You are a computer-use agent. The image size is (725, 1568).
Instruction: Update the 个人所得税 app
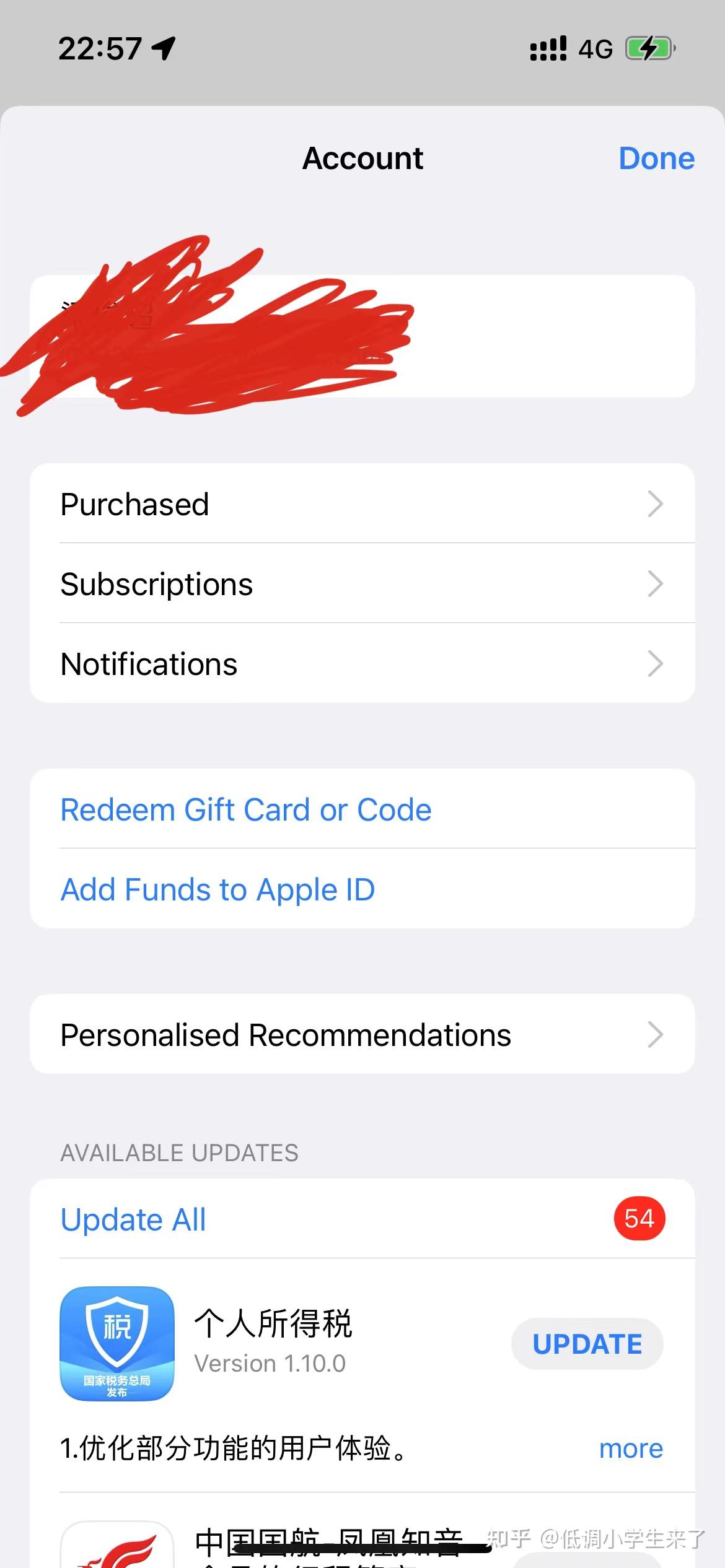coord(587,1344)
